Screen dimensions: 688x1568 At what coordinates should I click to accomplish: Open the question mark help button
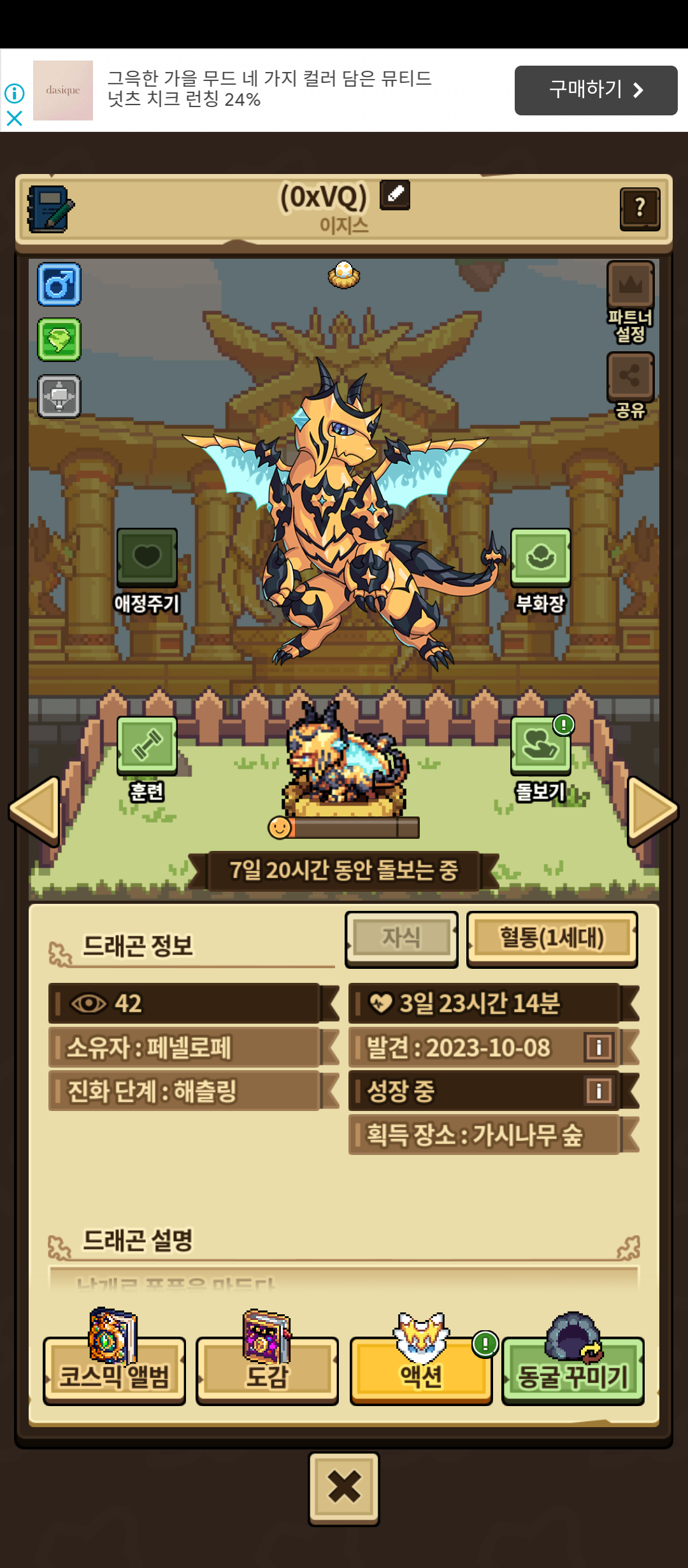640,209
